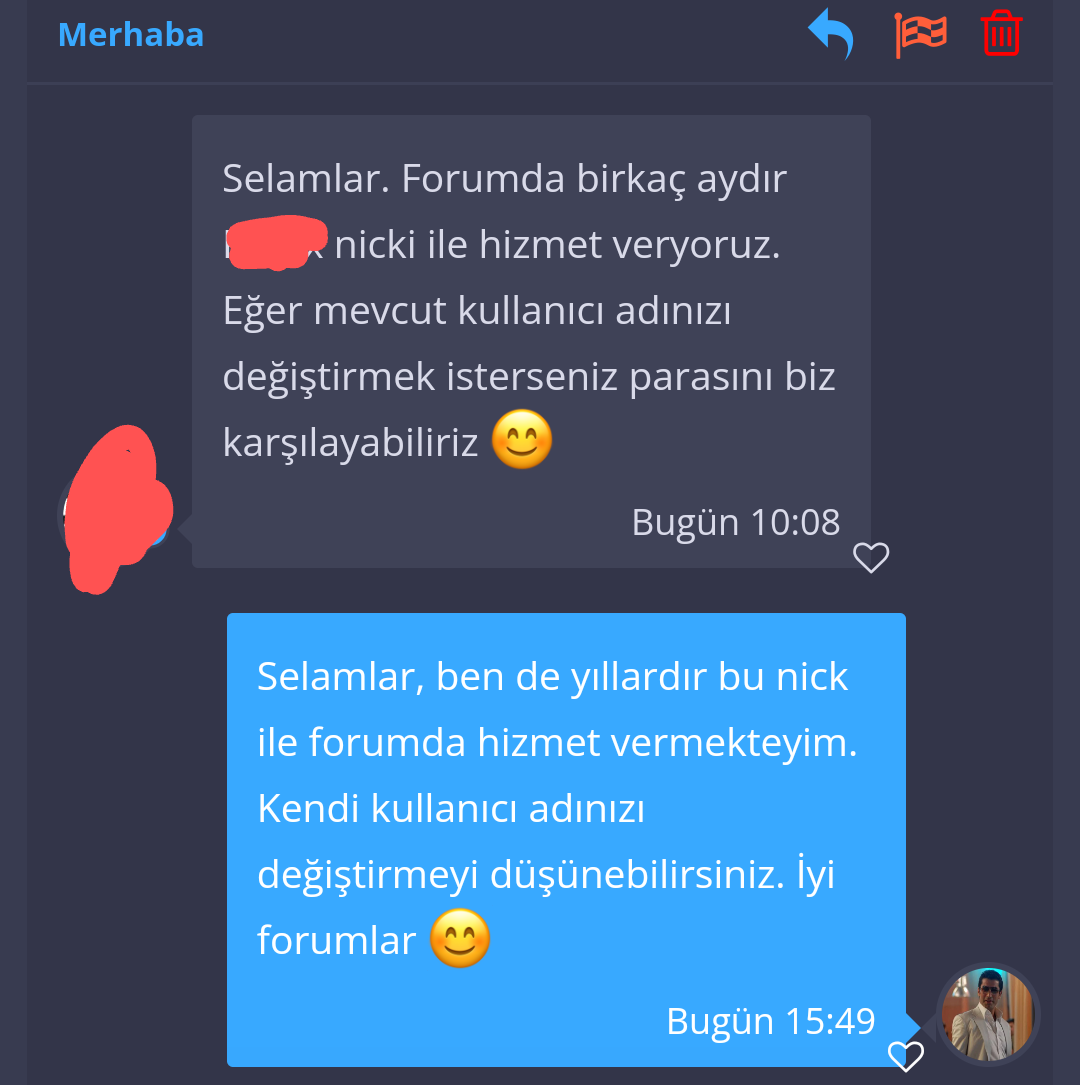Open the sender avatar beside the 10:08 message
The height and width of the screenshot is (1085, 1080).
pyautogui.click(x=116, y=516)
